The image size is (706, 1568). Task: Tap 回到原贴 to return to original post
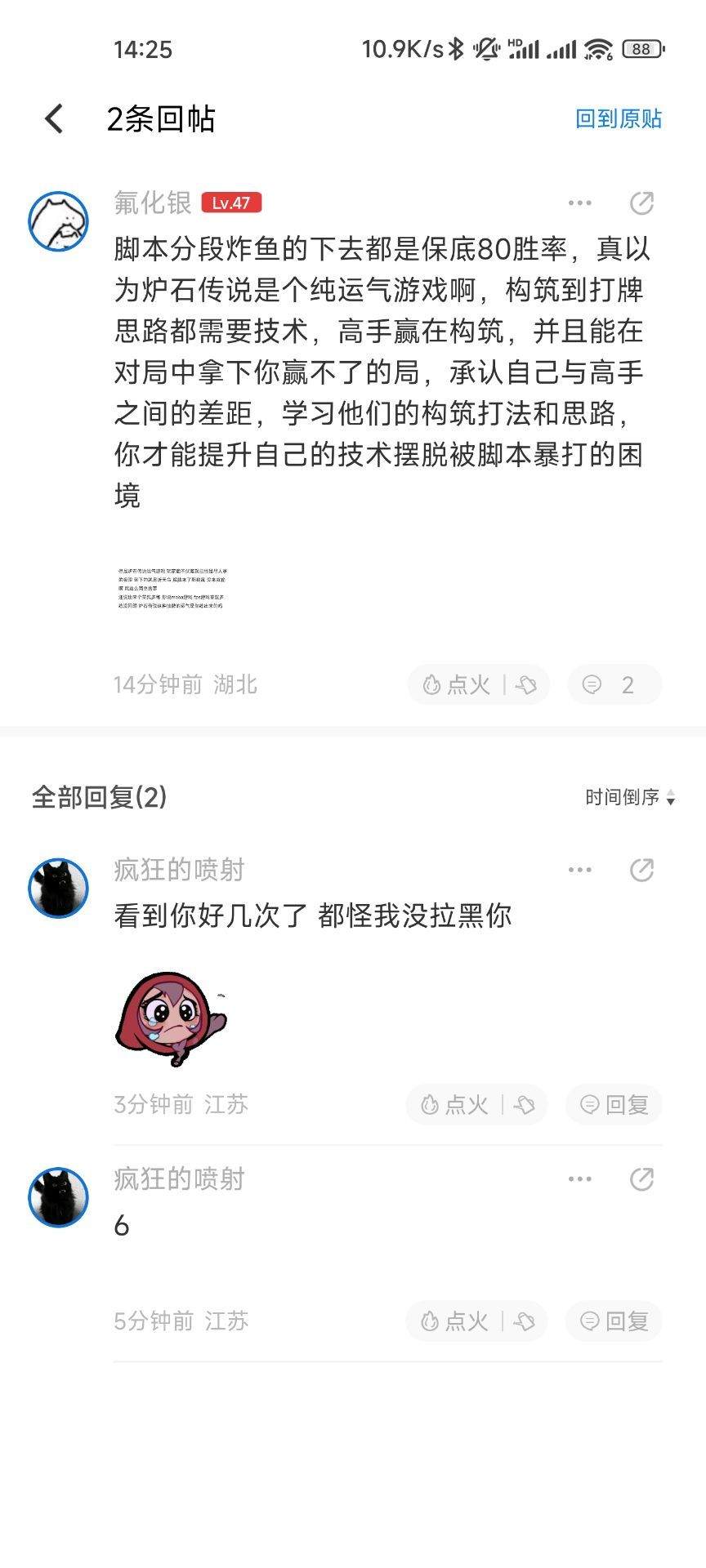(x=618, y=119)
